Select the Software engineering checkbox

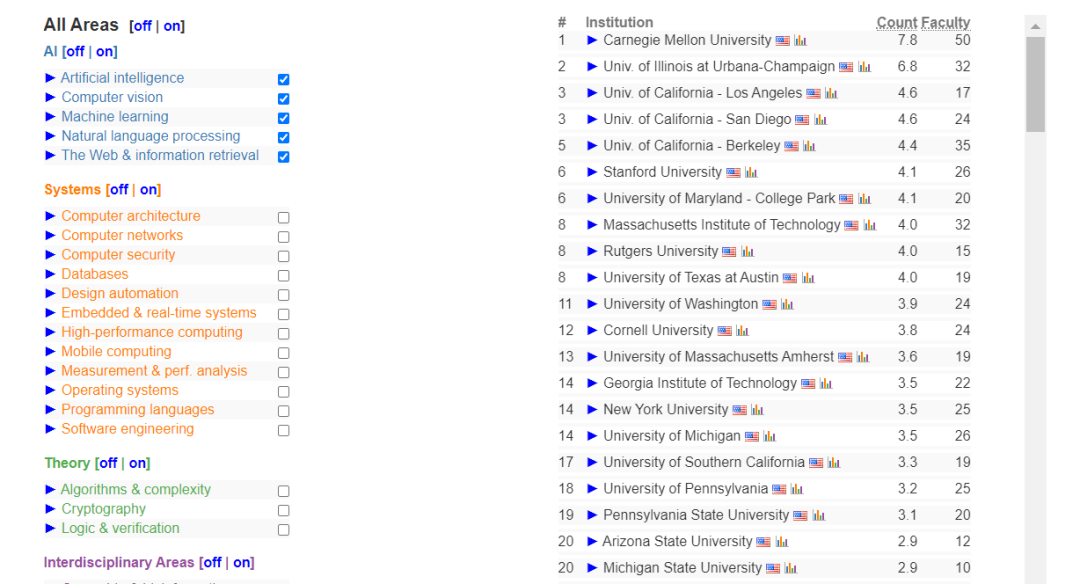click(x=284, y=430)
